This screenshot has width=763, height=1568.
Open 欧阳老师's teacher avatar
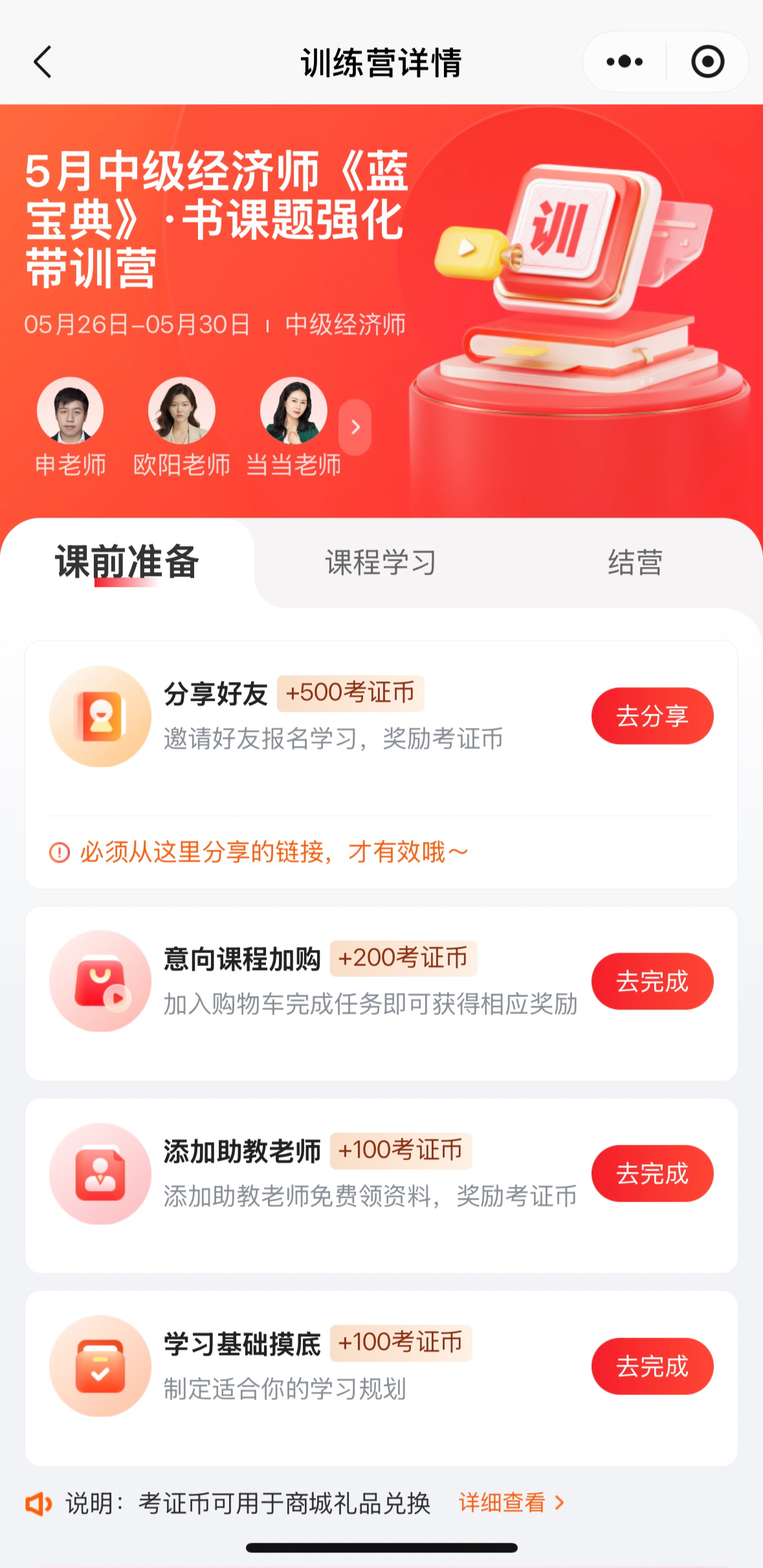point(182,410)
